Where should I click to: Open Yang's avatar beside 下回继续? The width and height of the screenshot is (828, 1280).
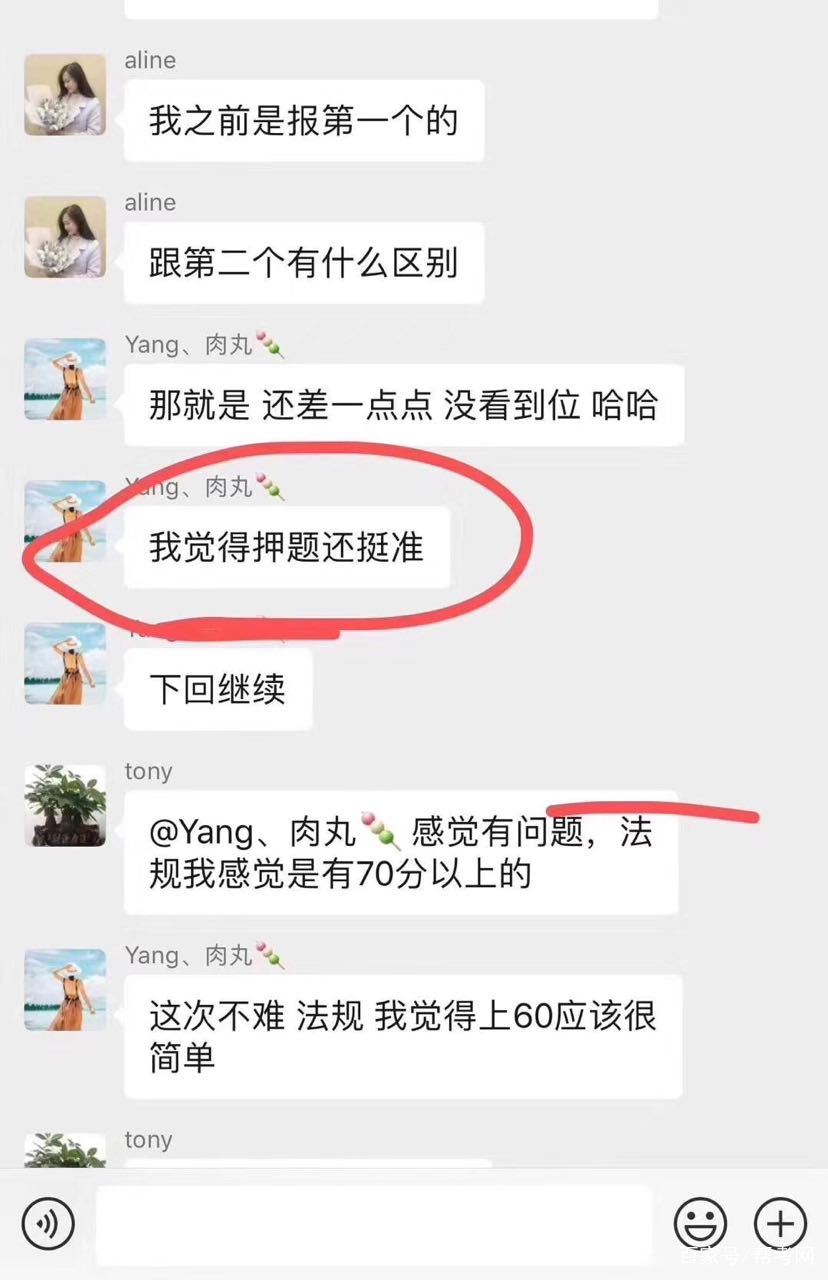pyautogui.click(x=65, y=663)
